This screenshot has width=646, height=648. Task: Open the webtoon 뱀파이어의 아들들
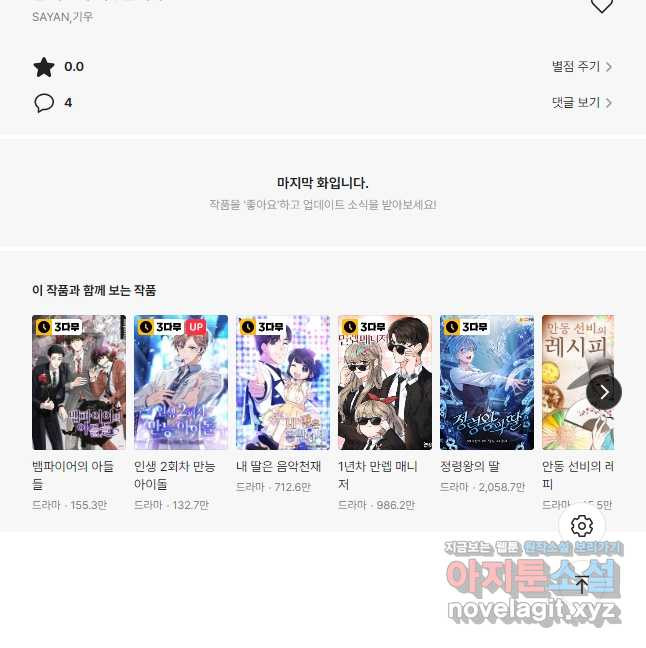pos(79,383)
